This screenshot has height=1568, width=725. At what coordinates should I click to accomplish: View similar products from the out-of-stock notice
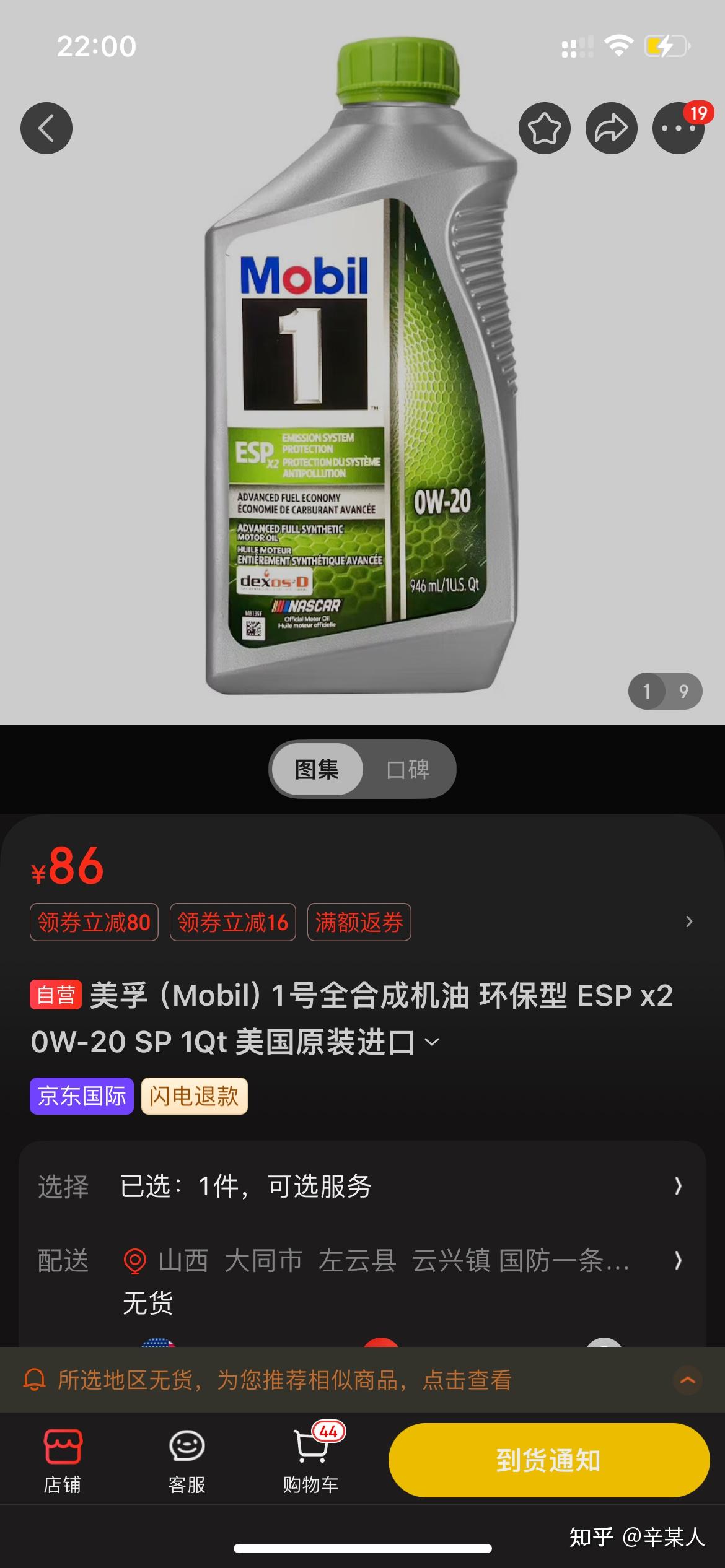tap(285, 1380)
